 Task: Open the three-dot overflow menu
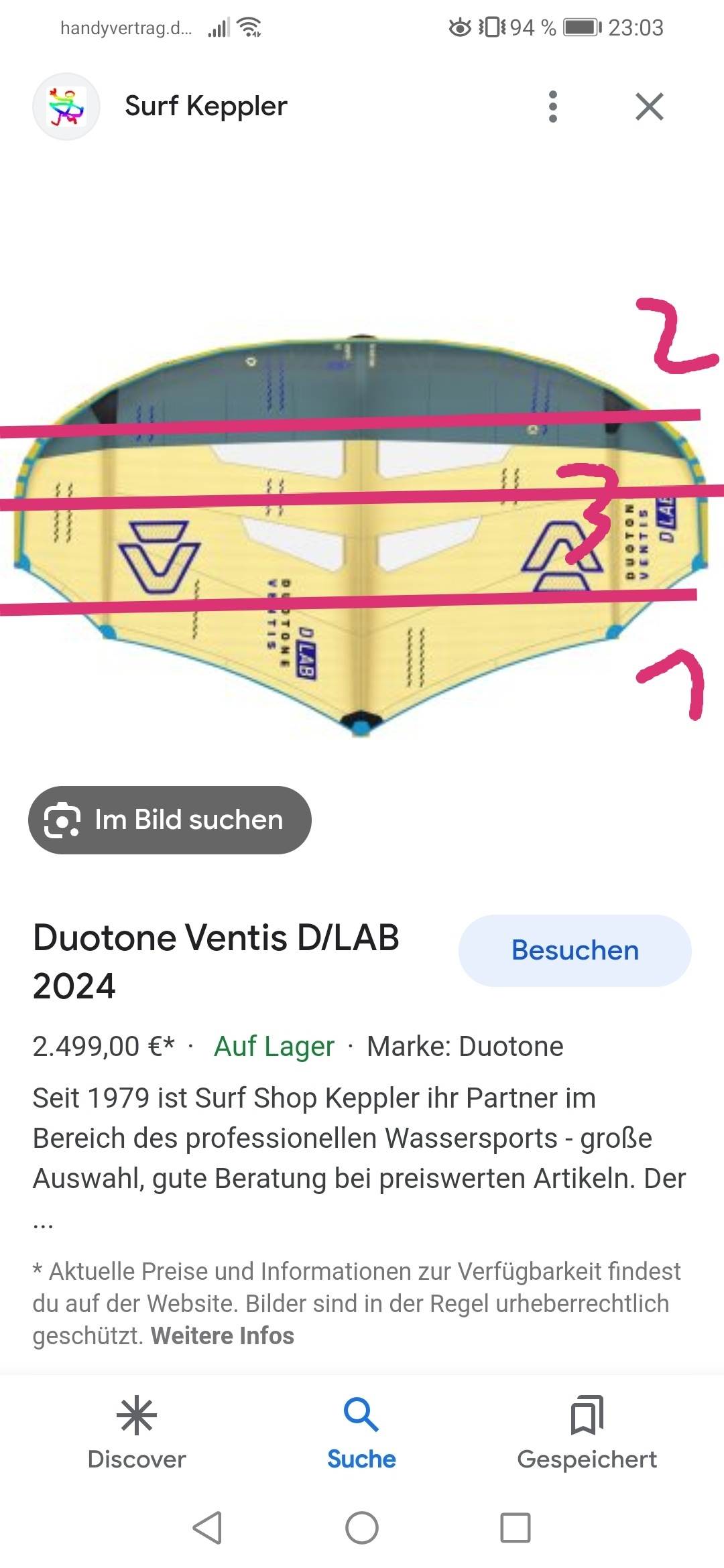click(552, 107)
